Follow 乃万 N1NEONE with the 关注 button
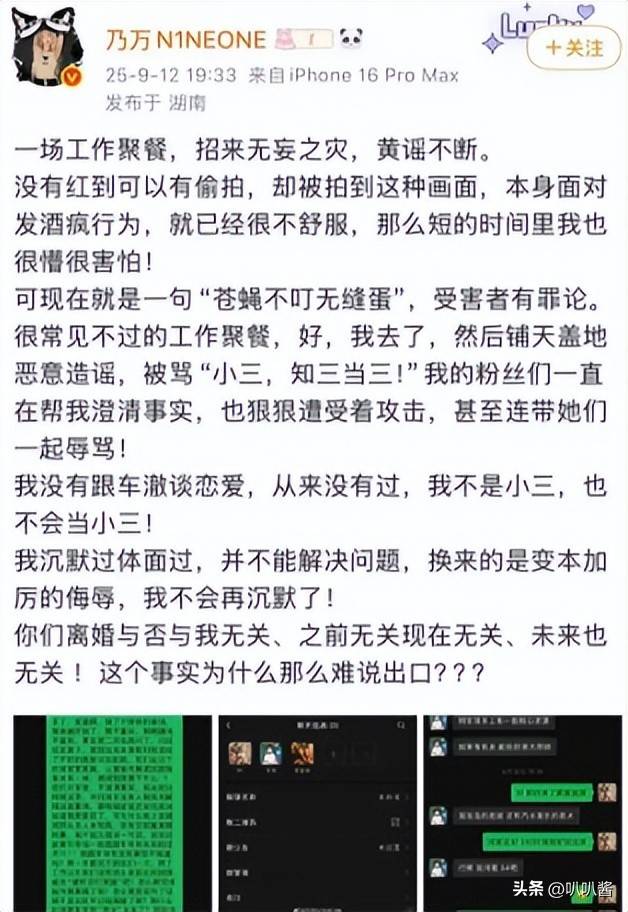Screen dimensions: 628x912 (574, 47)
